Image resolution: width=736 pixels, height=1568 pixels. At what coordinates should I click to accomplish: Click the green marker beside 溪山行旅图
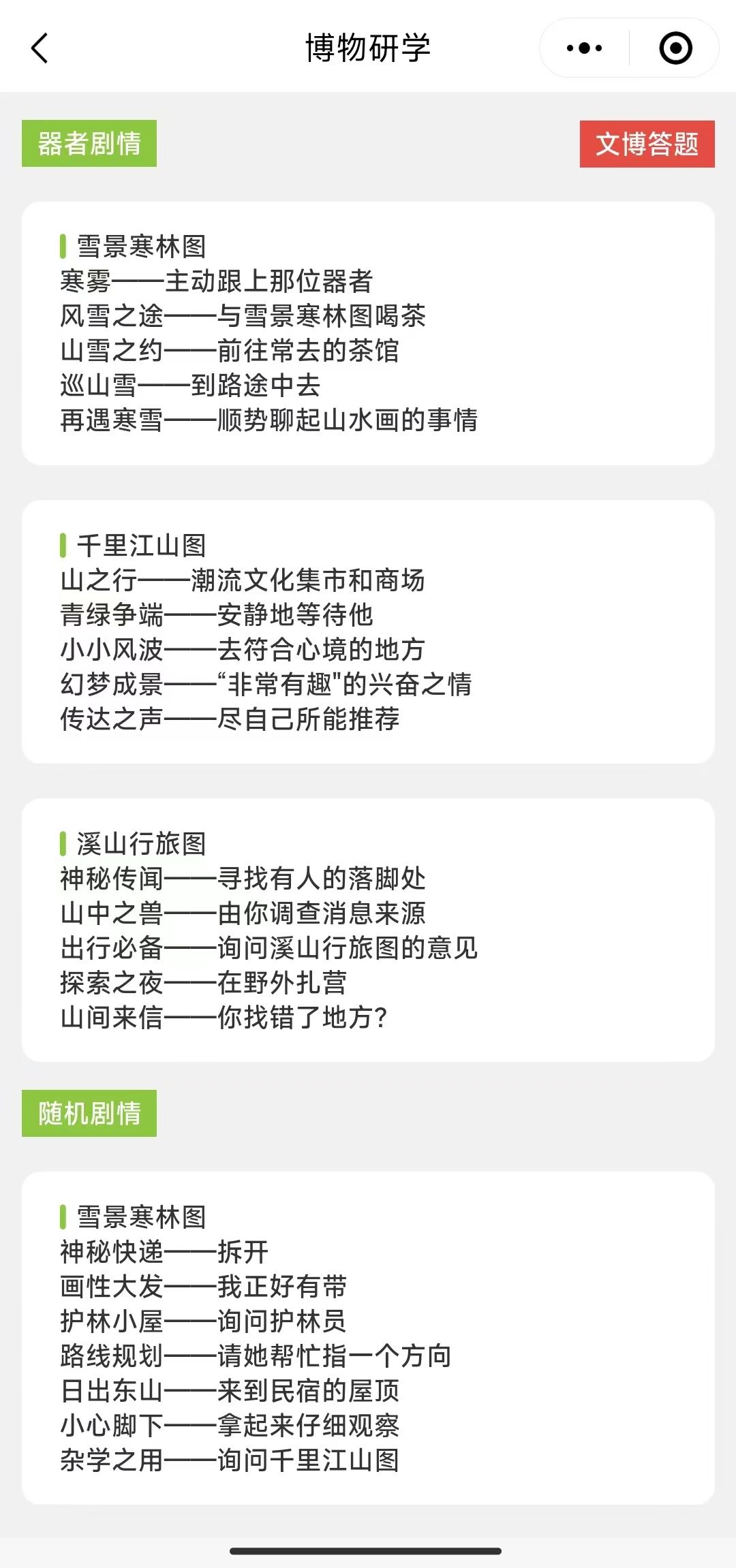(x=65, y=843)
